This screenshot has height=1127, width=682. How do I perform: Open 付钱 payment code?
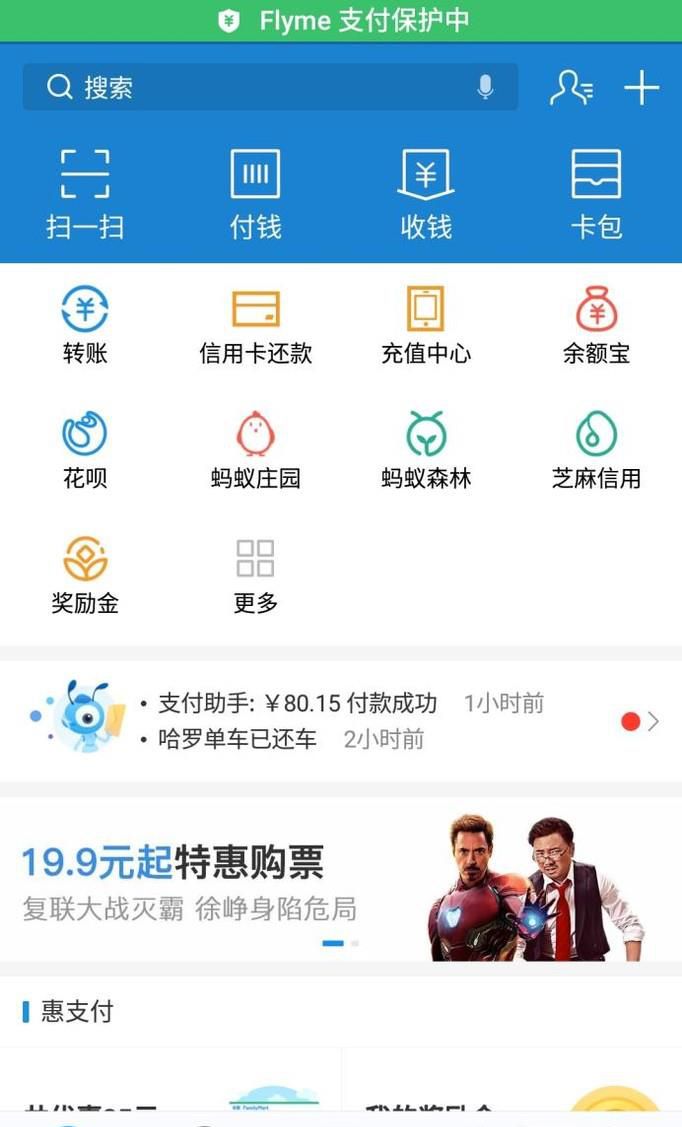click(x=255, y=194)
